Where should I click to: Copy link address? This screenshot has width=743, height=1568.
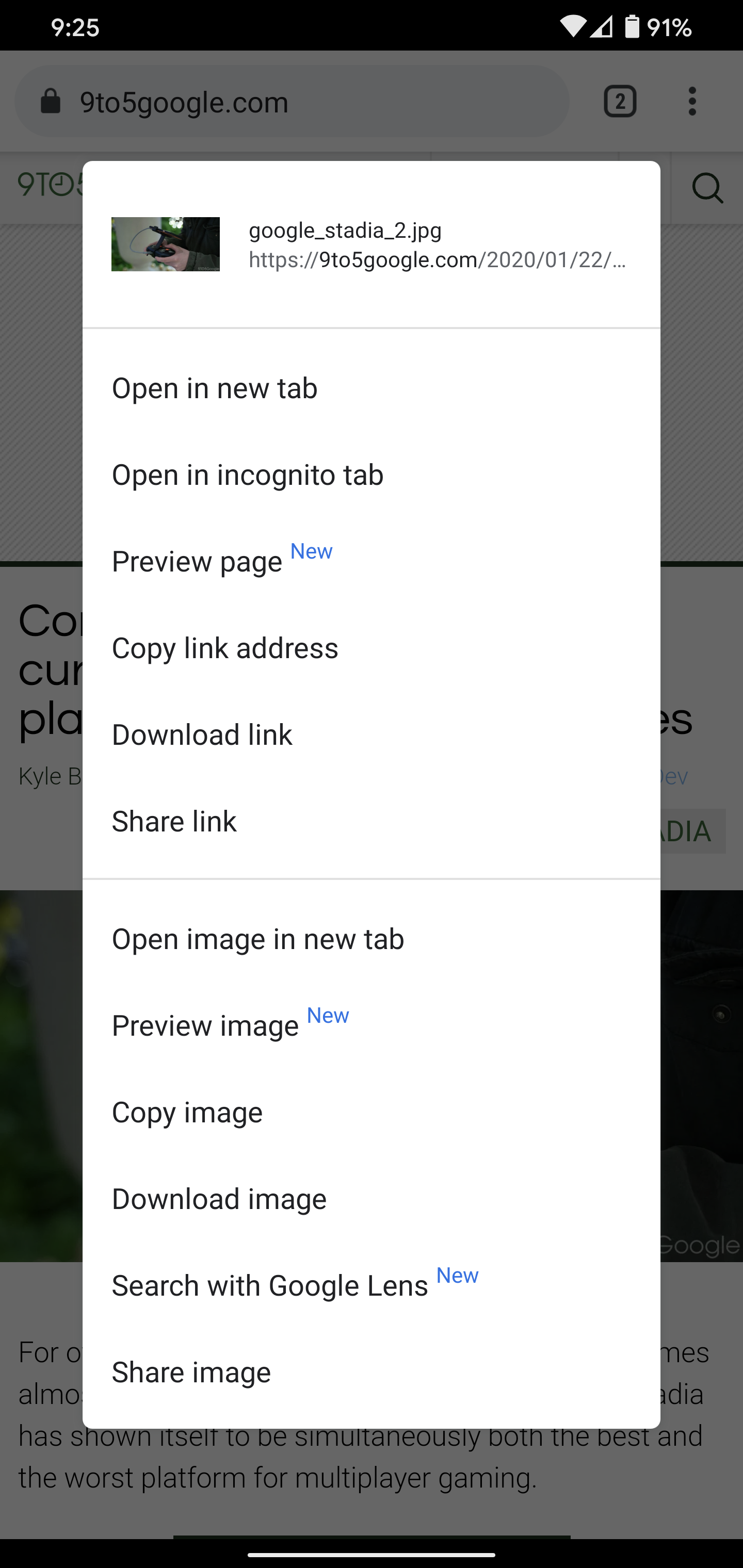click(x=372, y=648)
